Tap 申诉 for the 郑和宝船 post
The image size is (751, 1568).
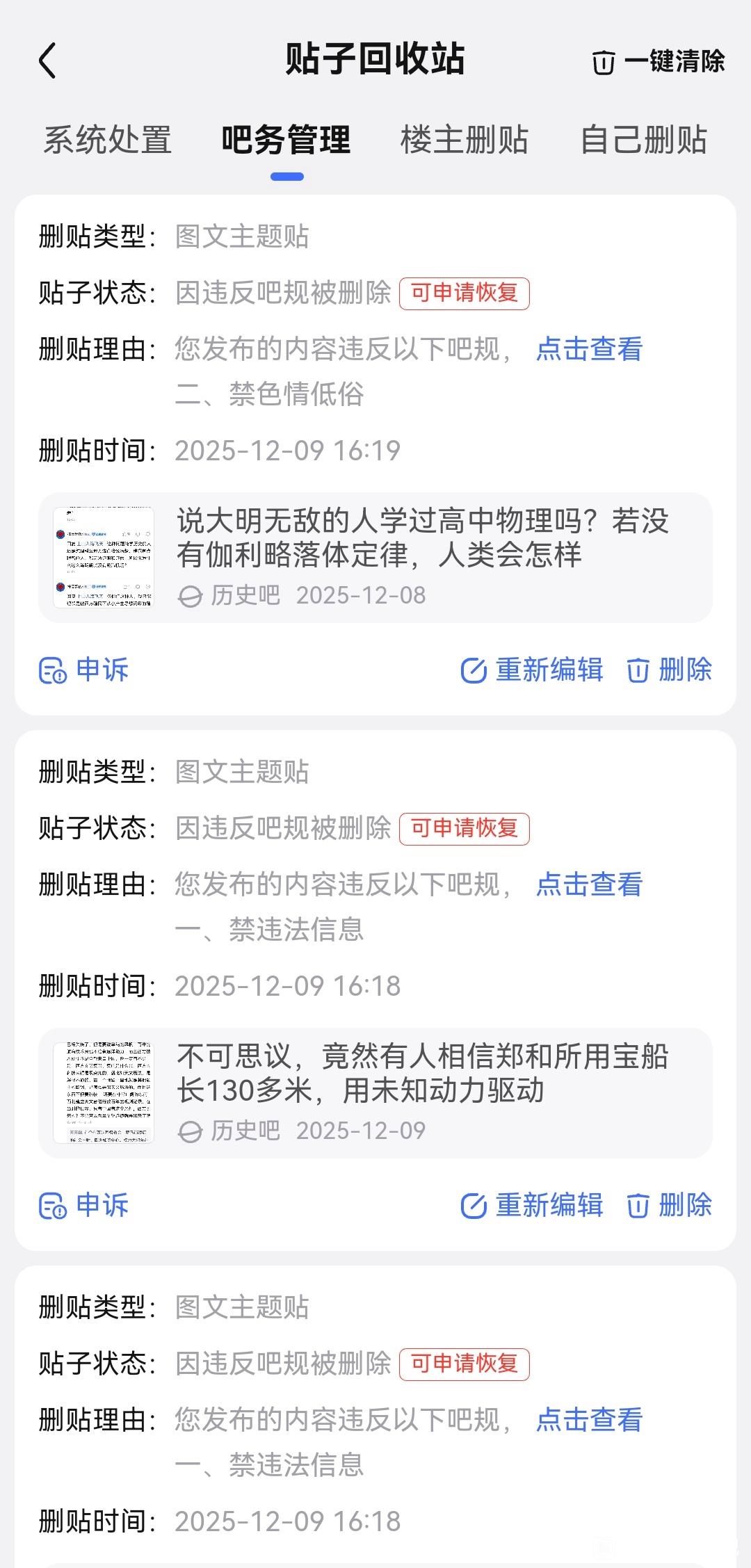84,1206
